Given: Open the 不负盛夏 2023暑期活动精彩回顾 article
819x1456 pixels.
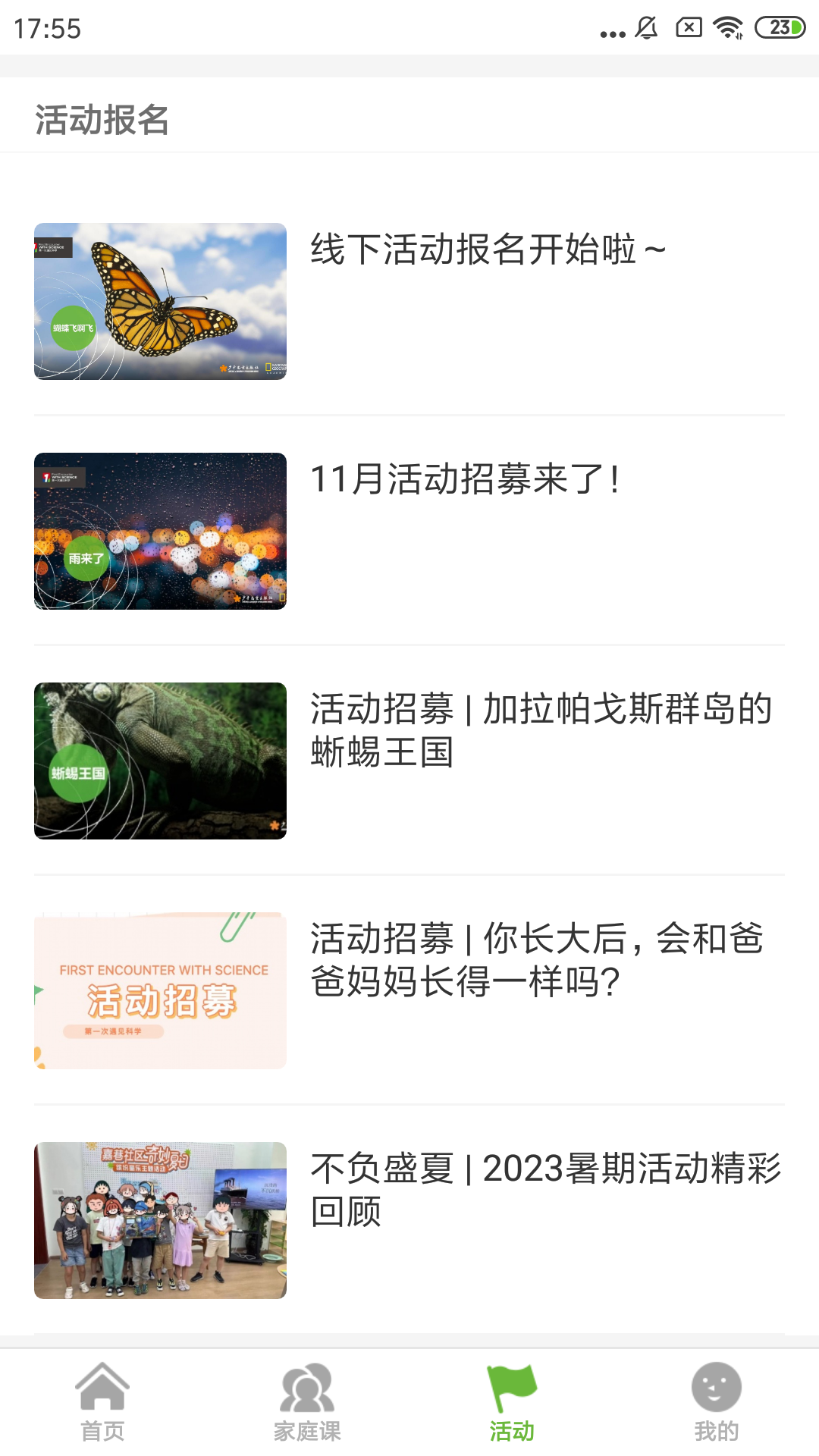Looking at the screenshot, I should click(x=545, y=1190).
